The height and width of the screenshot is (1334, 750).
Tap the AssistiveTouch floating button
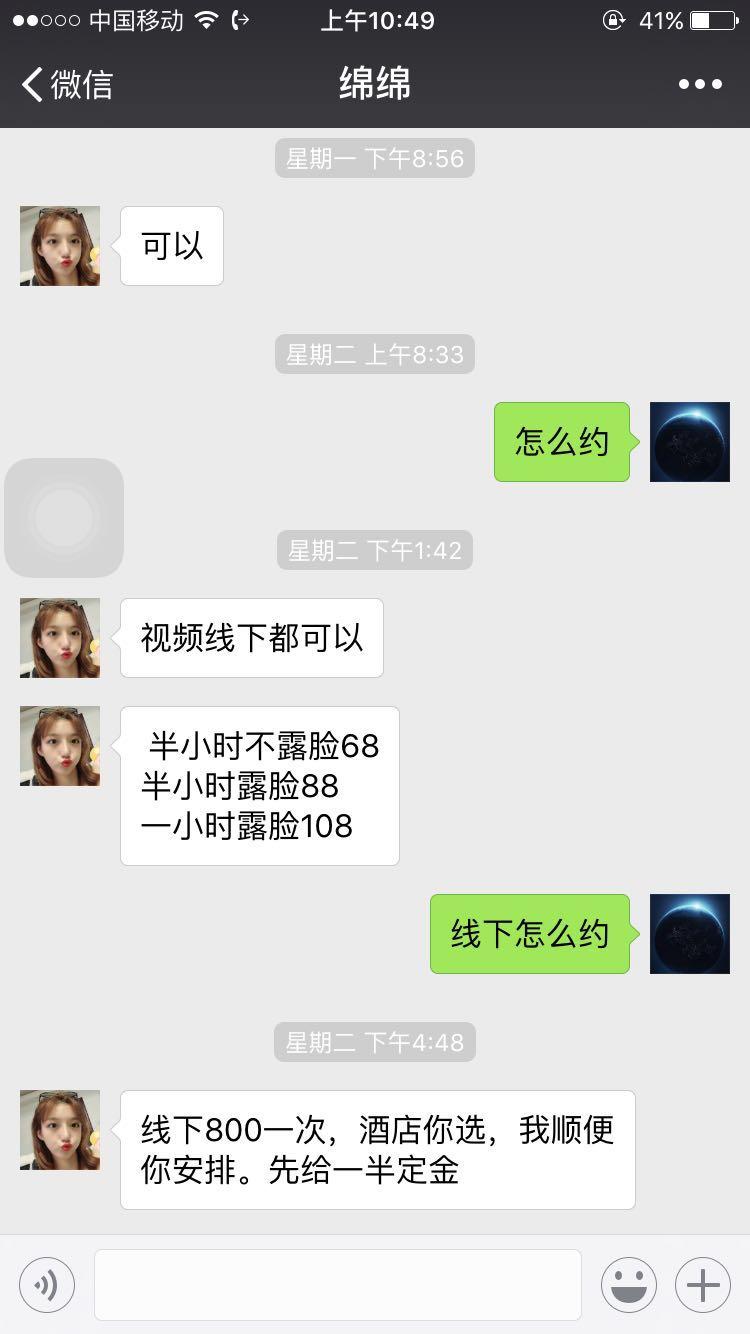[64, 518]
